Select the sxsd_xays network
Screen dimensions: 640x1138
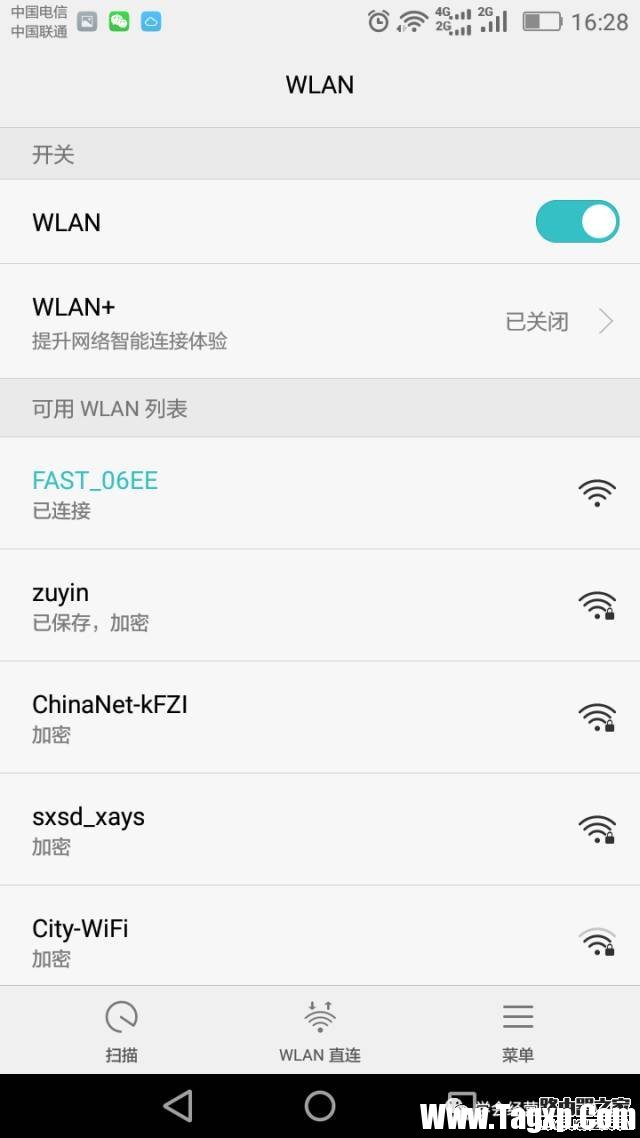[x=320, y=829]
